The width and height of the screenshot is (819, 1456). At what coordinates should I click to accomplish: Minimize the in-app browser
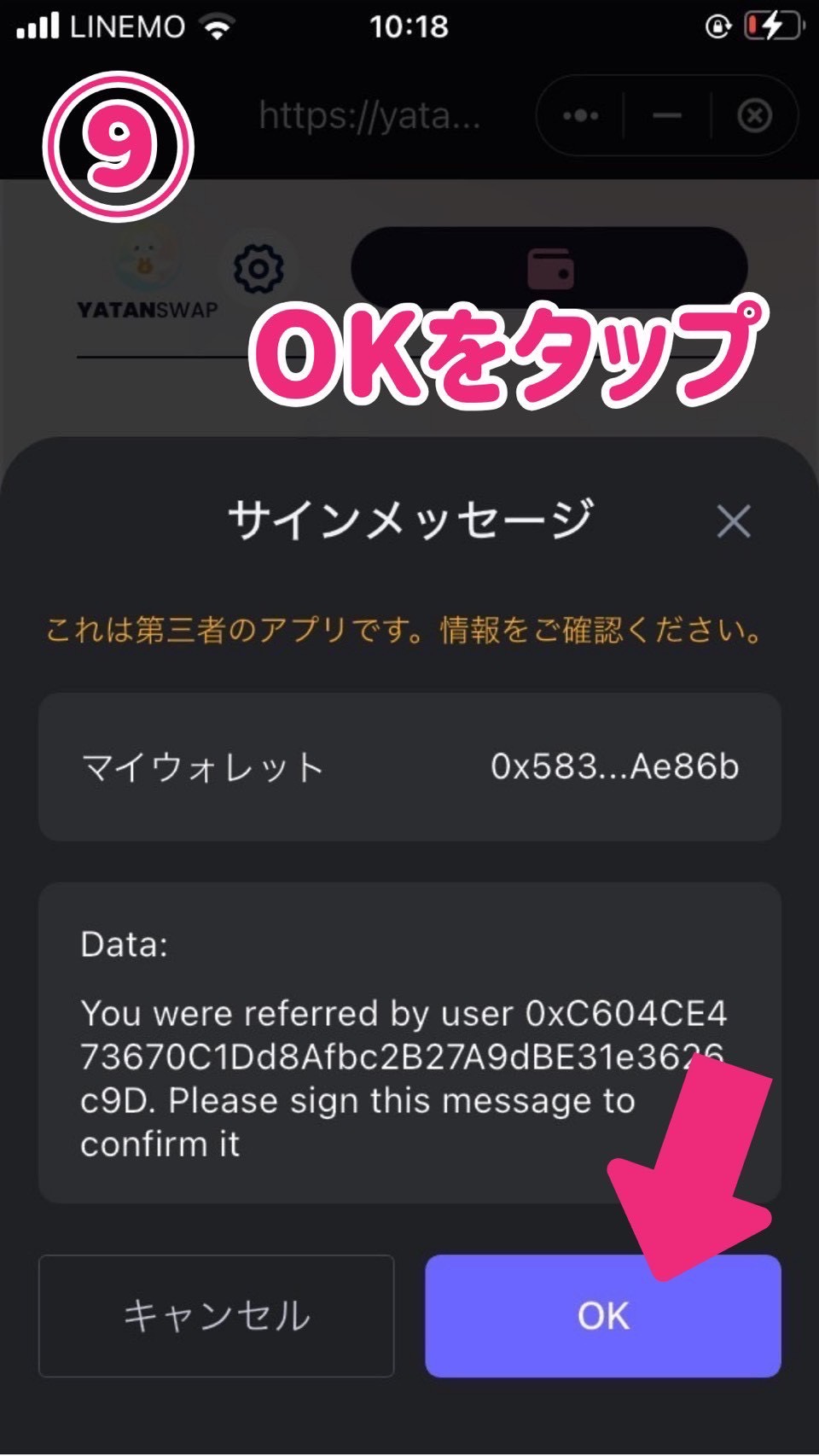(667, 116)
